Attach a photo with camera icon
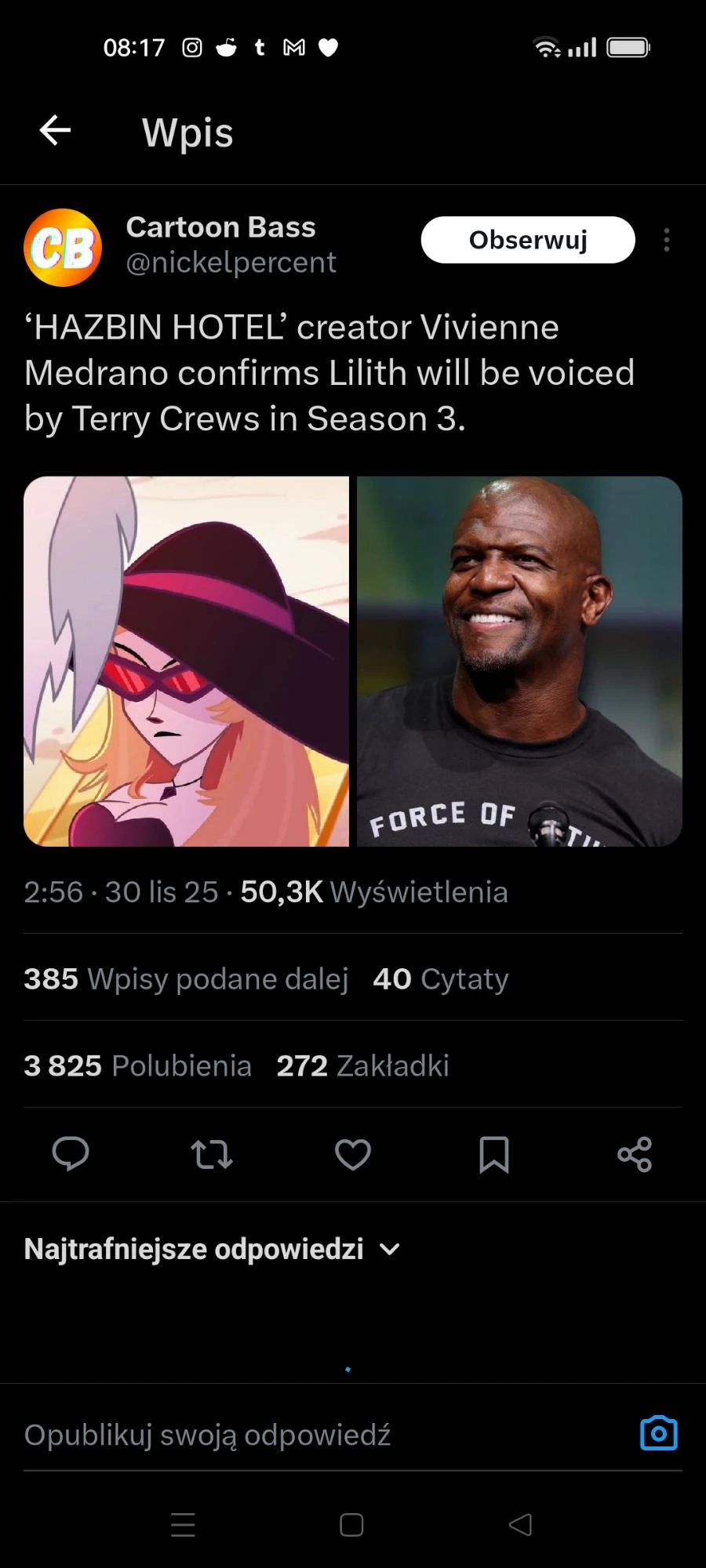This screenshot has width=706, height=1568. tap(658, 1434)
